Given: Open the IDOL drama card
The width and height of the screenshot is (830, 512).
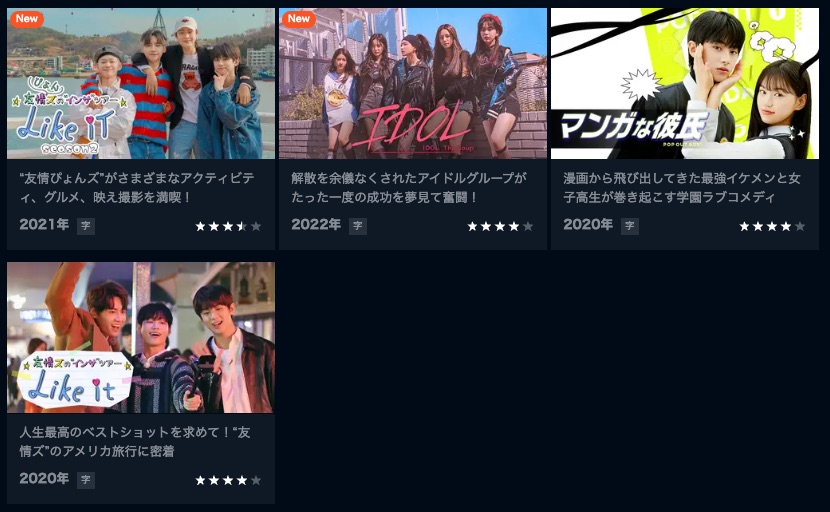Looking at the screenshot, I should (x=412, y=85).
